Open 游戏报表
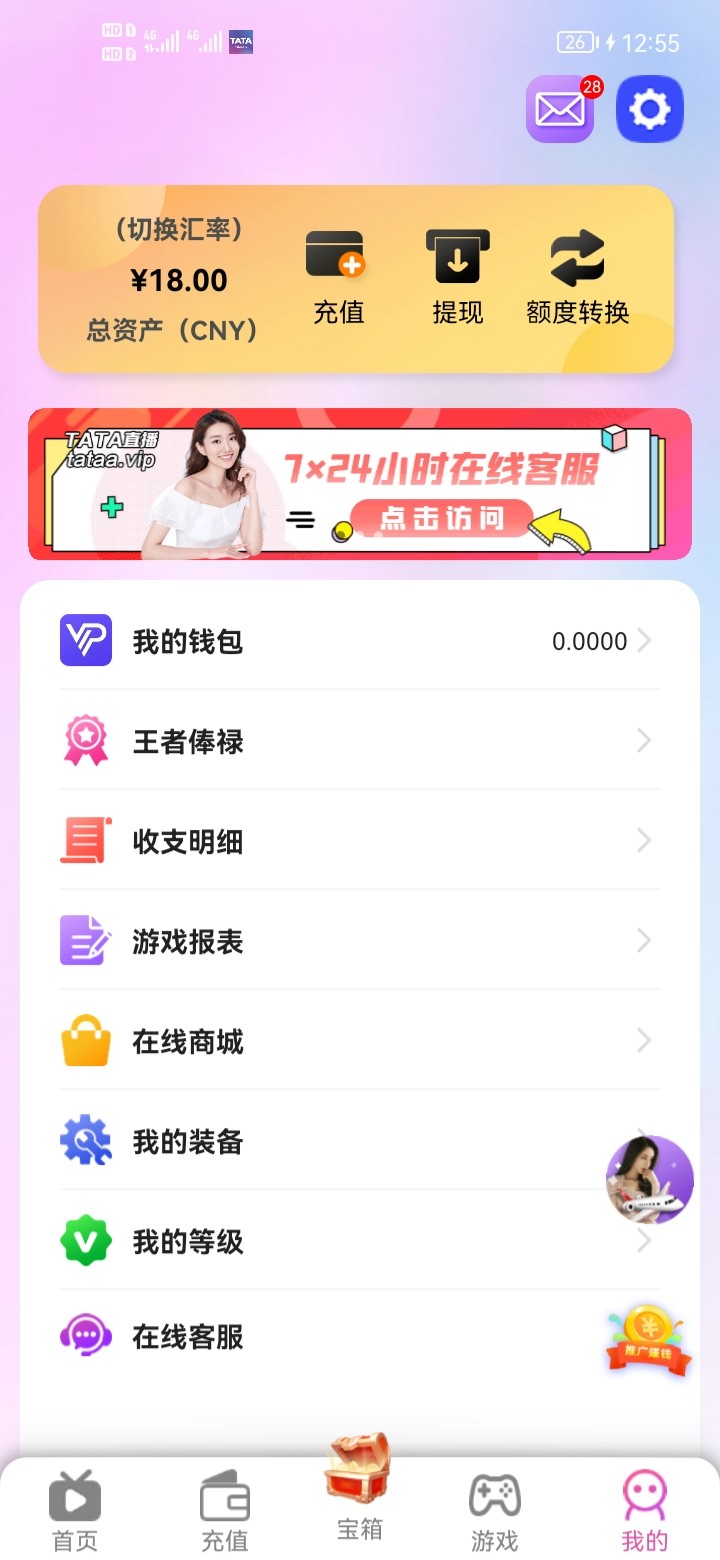 360,941
